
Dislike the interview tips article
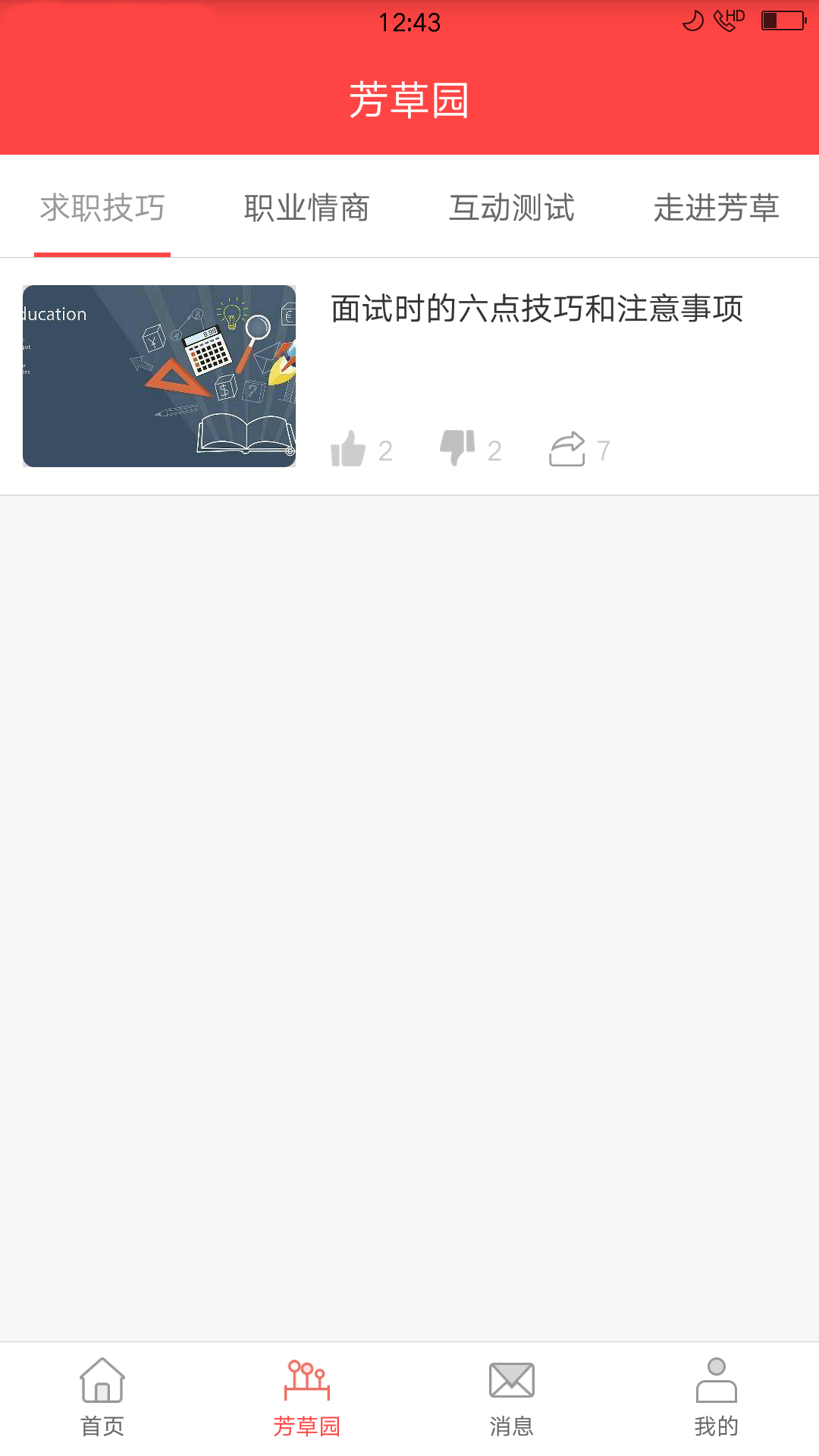point(457,447)
